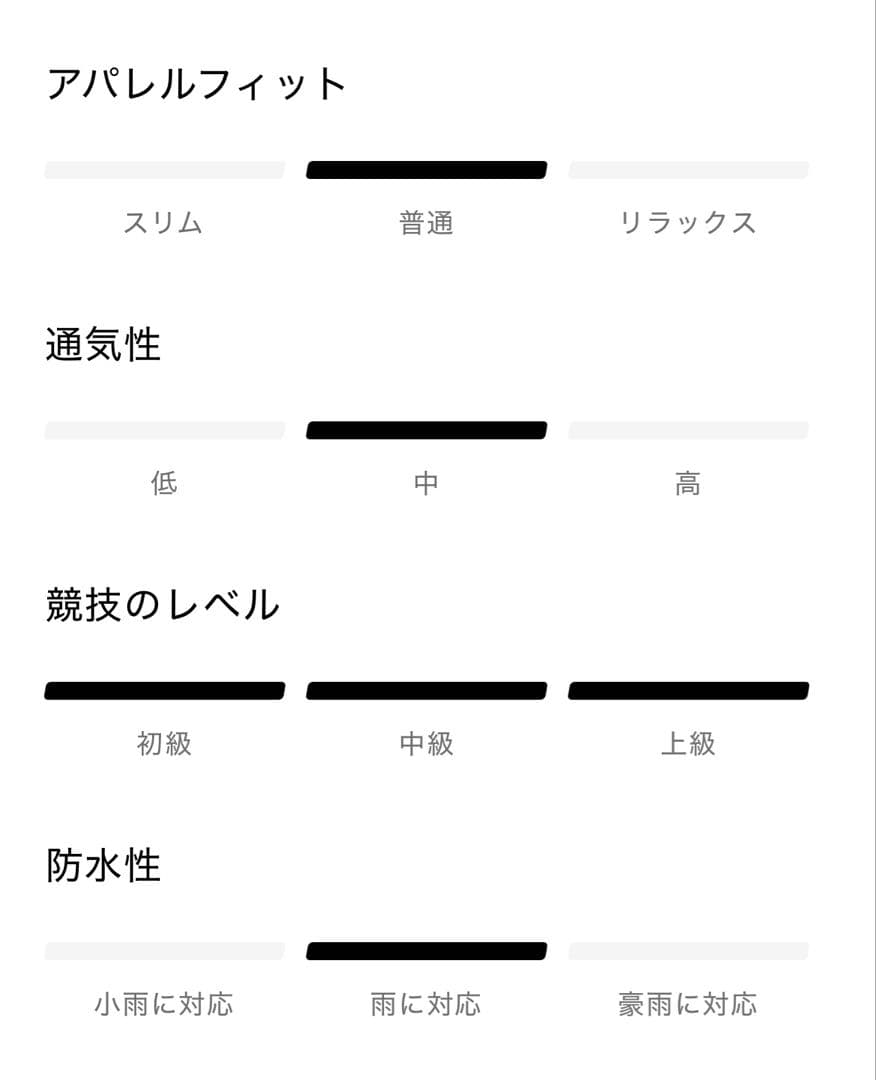Image resolution: width=876 pixels, height=1080 pixels.
Task: Select 上級 competition level bar
Action: [x=690, y=690]
